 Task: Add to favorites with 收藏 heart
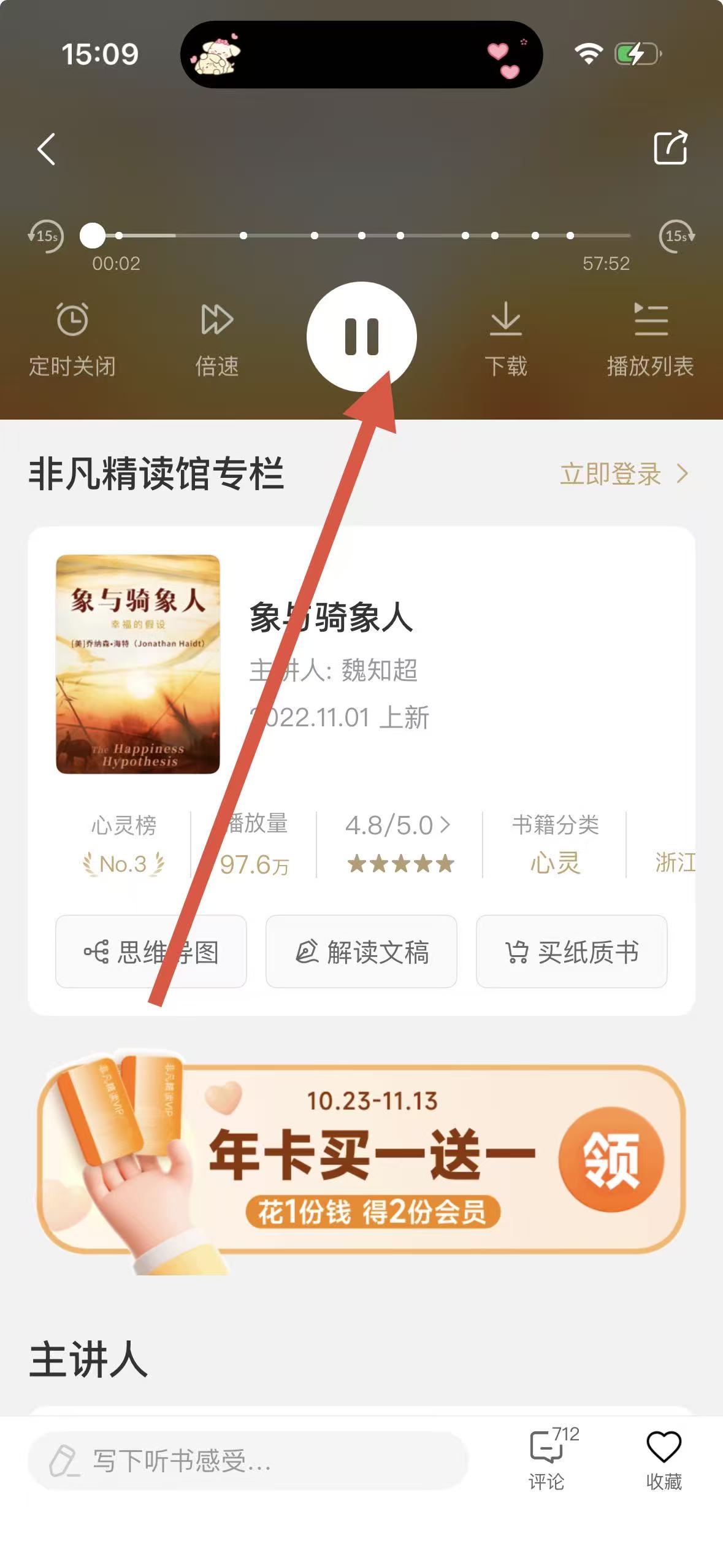tap(664, 1460)
